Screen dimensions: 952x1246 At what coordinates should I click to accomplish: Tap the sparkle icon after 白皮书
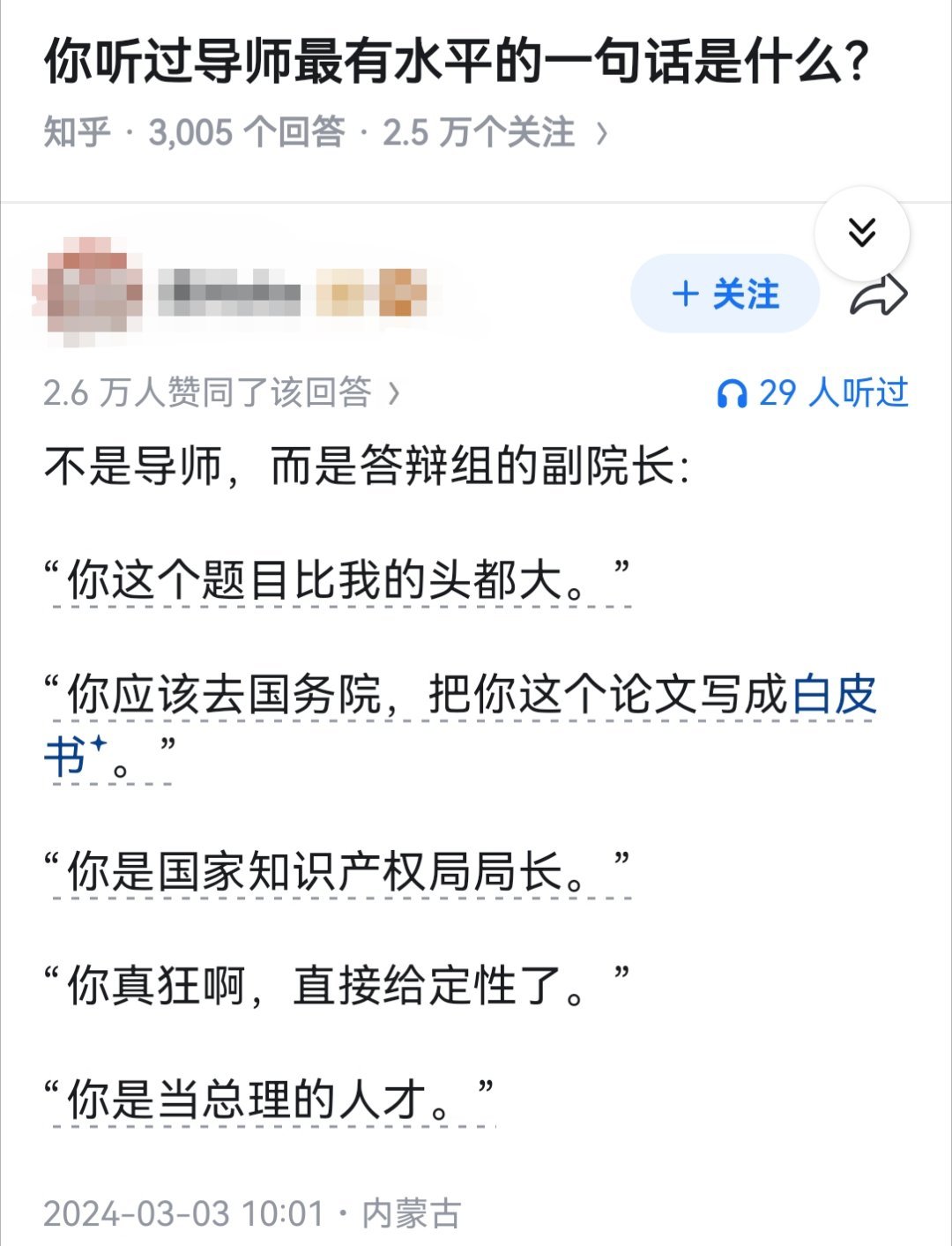[97, 743]
